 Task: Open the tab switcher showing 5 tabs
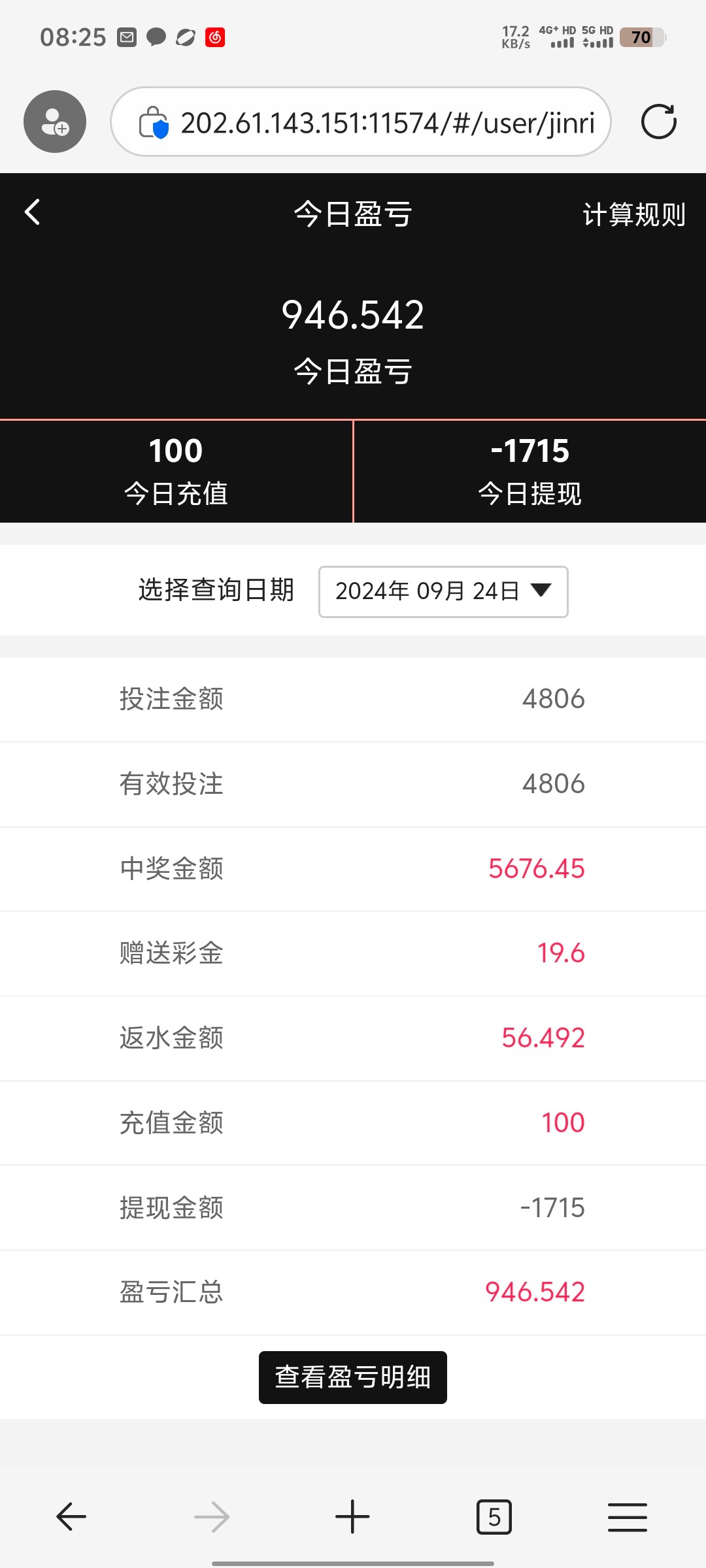[x=494, y=1517]
